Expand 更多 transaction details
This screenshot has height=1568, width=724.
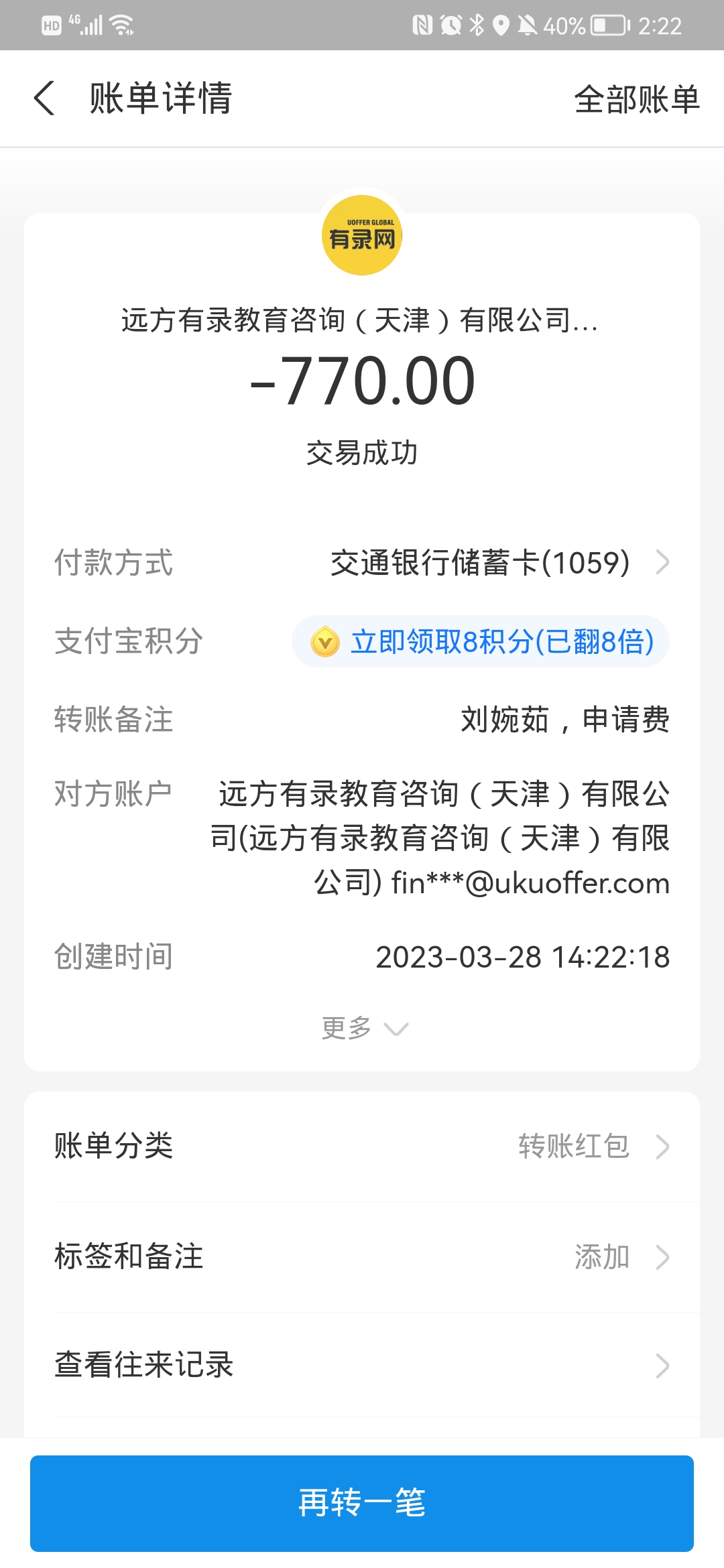363,1028
